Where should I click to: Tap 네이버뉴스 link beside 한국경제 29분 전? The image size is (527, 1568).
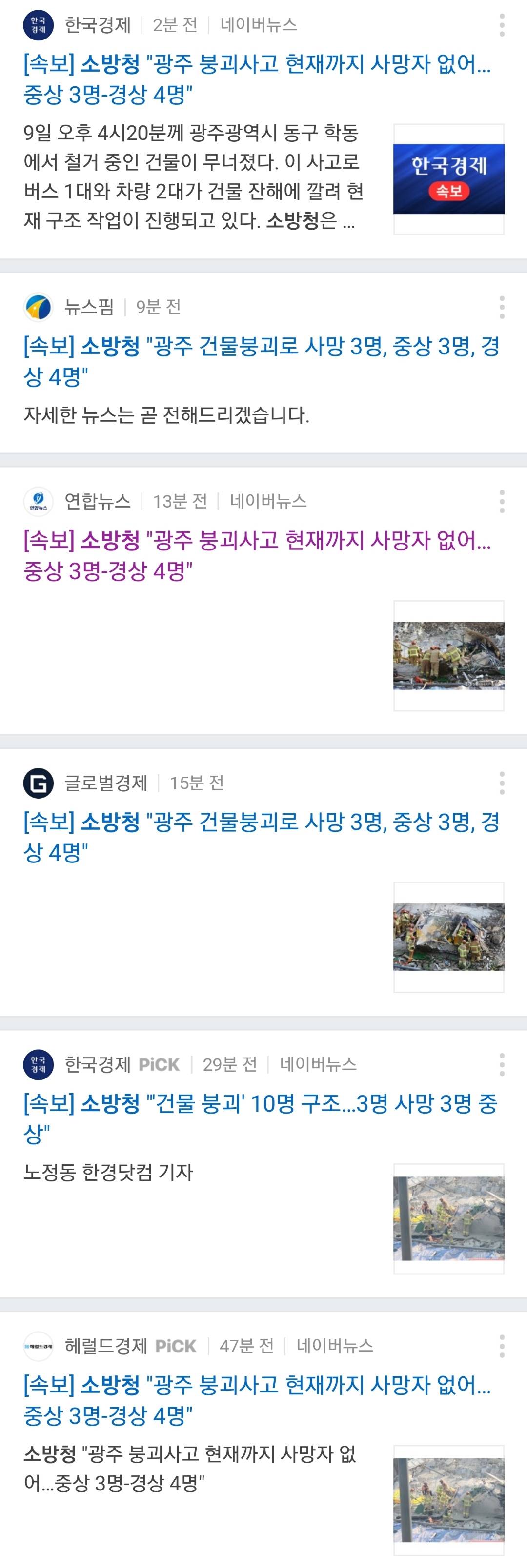[318, 1065]
